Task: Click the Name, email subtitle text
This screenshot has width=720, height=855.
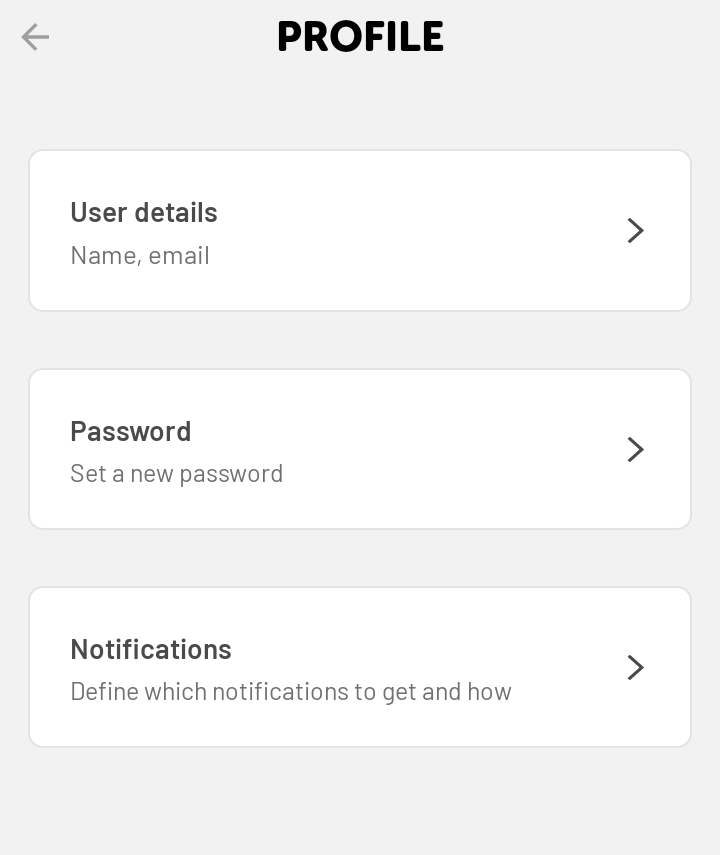Action: click(x=140, y=255)
